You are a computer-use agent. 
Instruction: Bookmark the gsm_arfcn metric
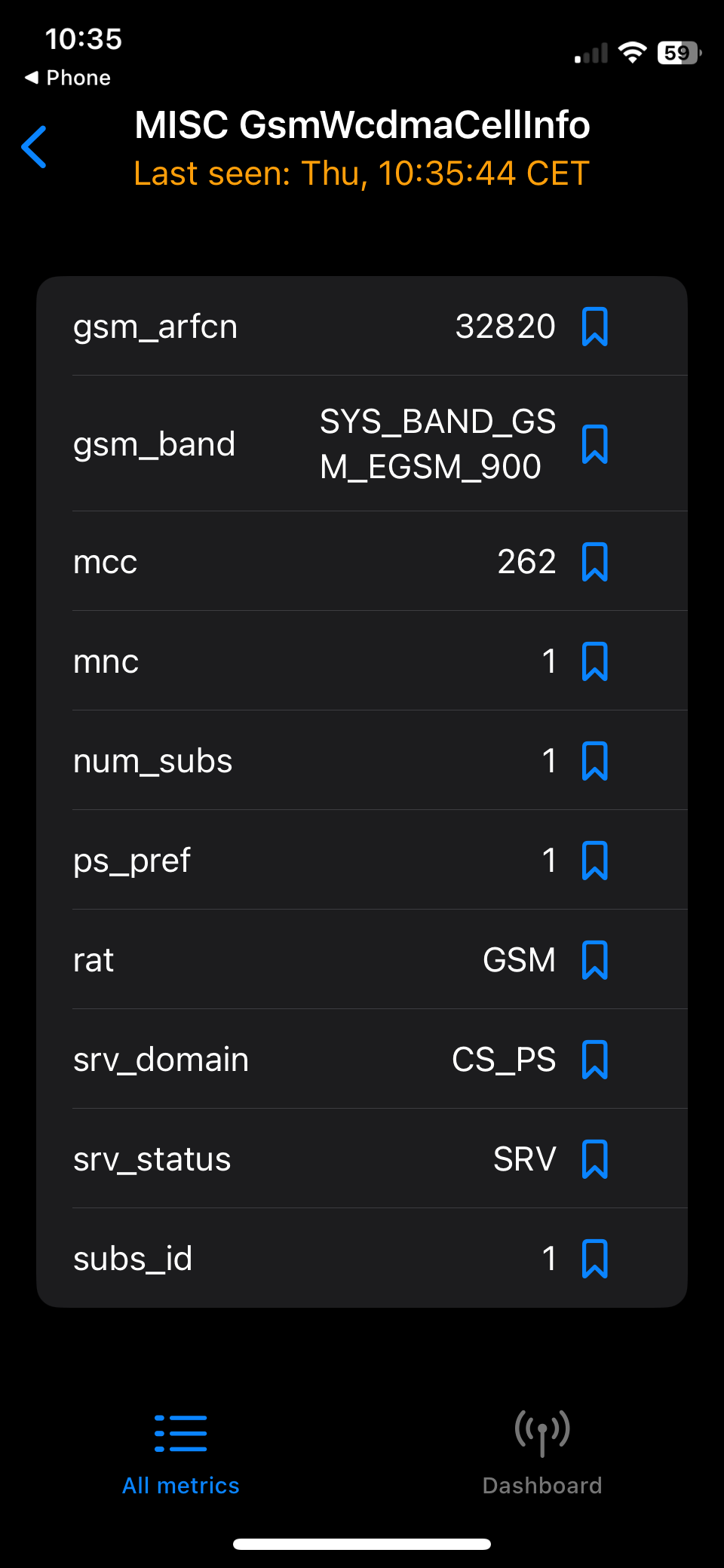point(594,327)
